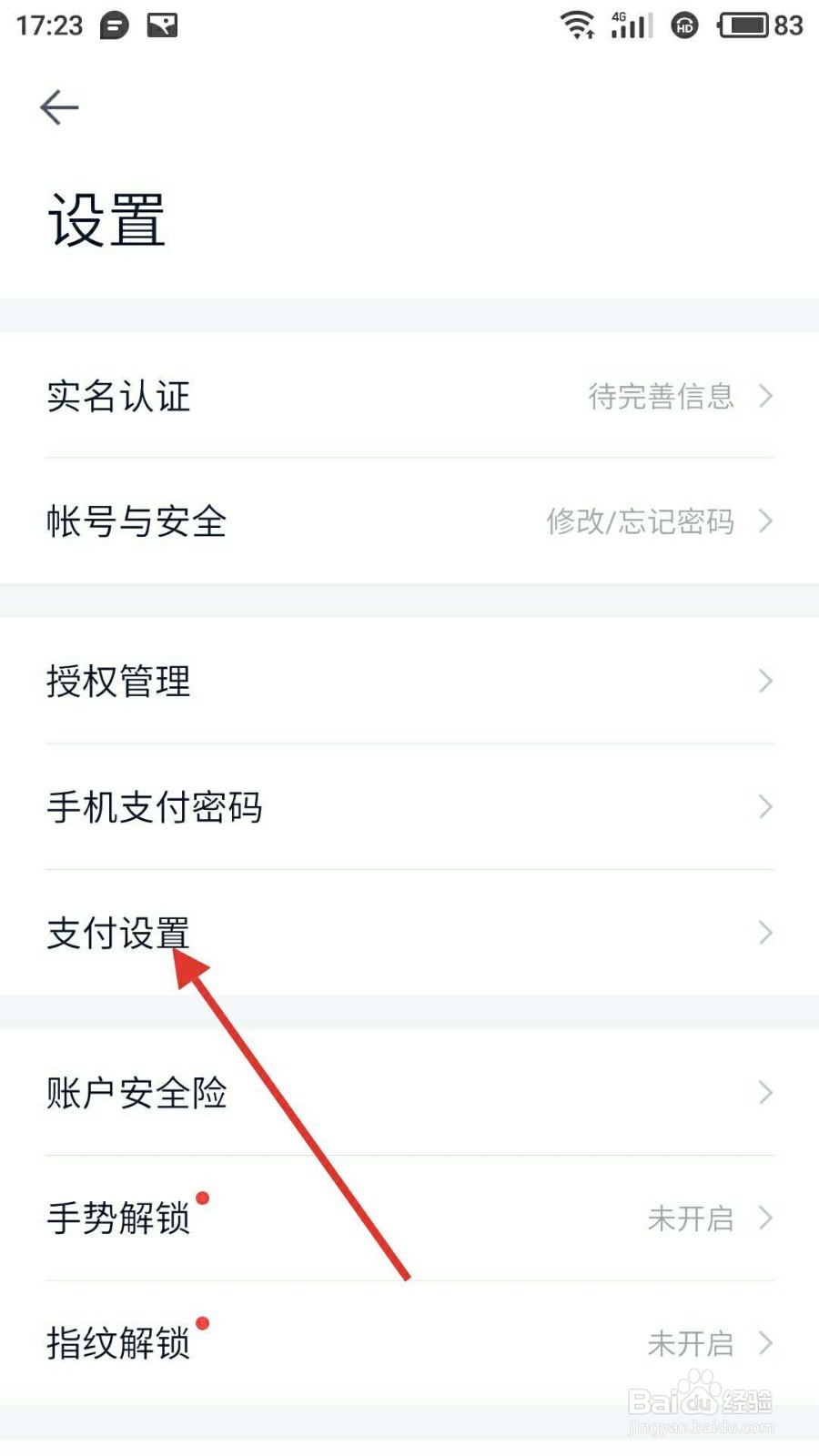This screenshot has height=1456, width=819.
Task: Tap 未开启 next to 手势解锁
Action: (692, 1219)
